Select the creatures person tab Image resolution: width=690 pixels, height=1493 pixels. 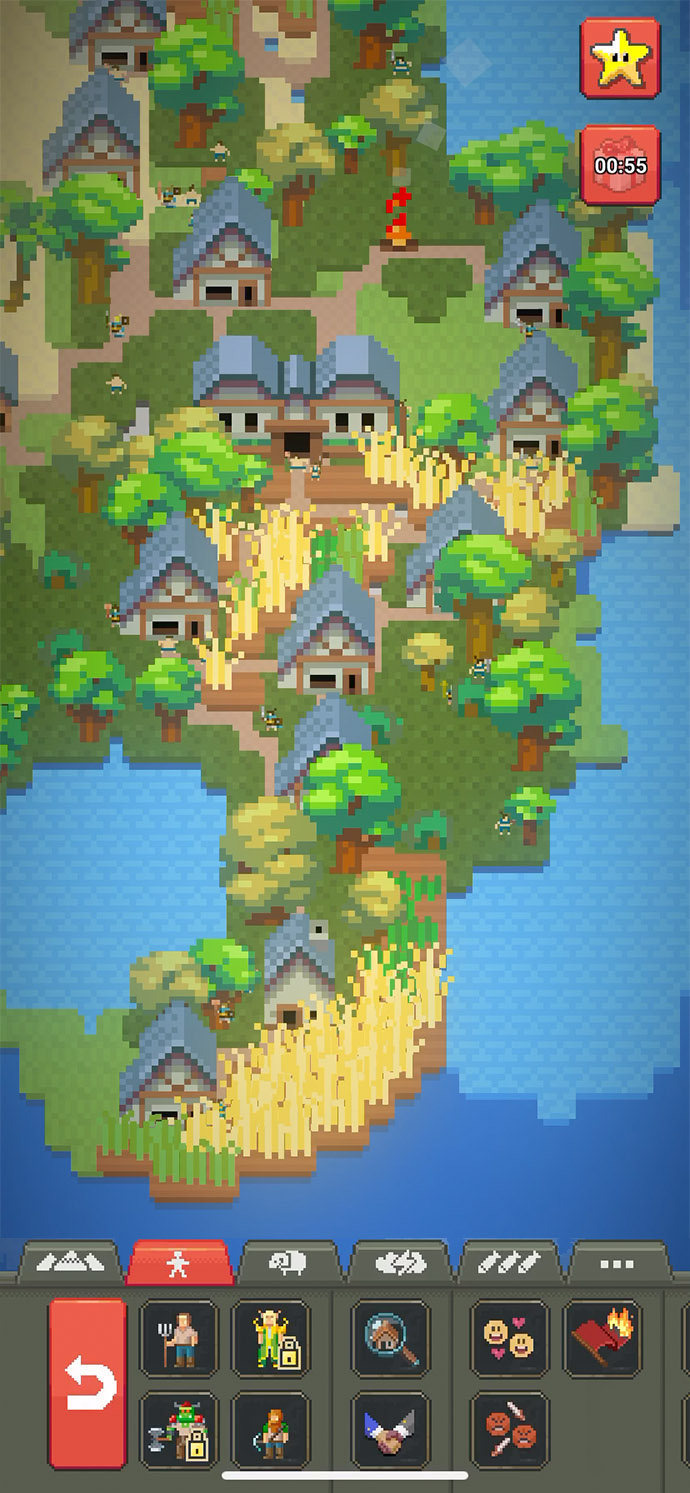pyautogui.click(x=180, y=1264)
